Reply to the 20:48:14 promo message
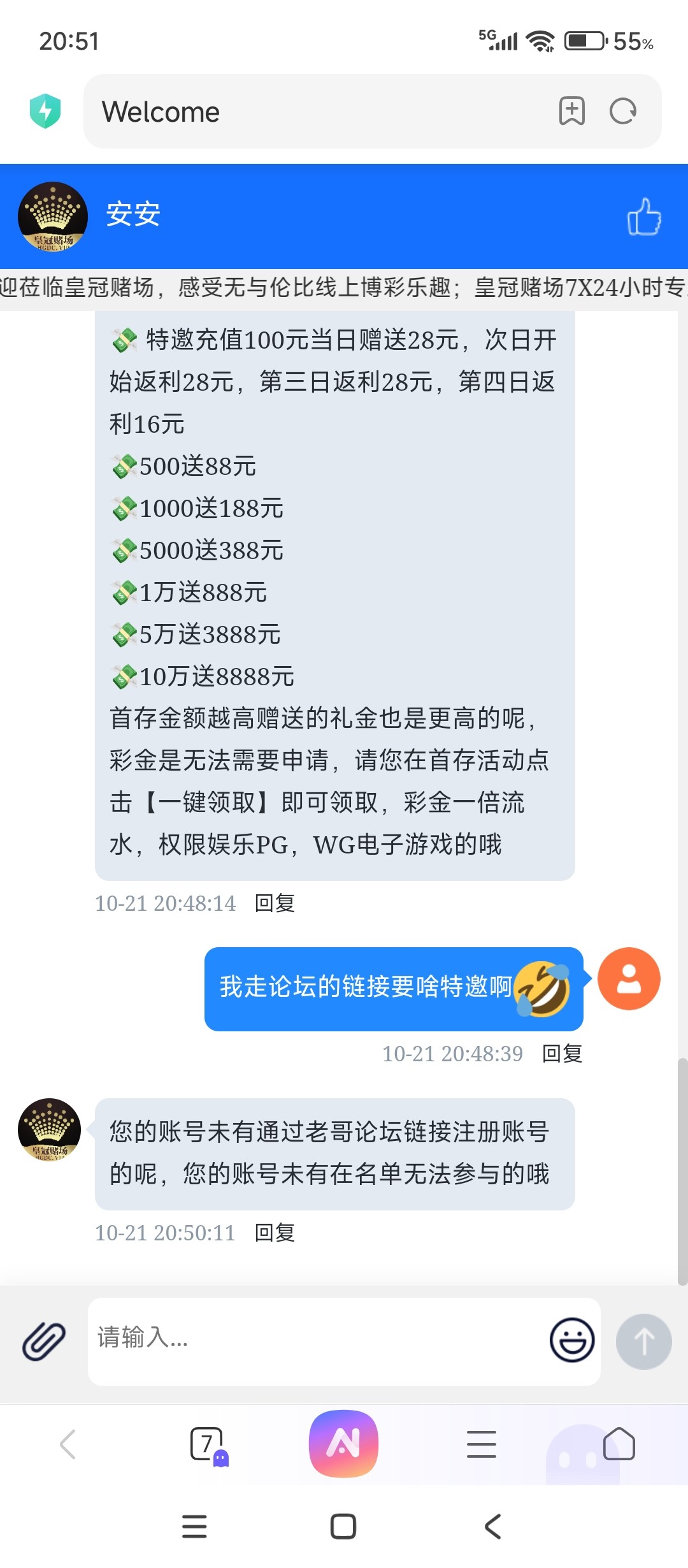 tap(275, 903)
